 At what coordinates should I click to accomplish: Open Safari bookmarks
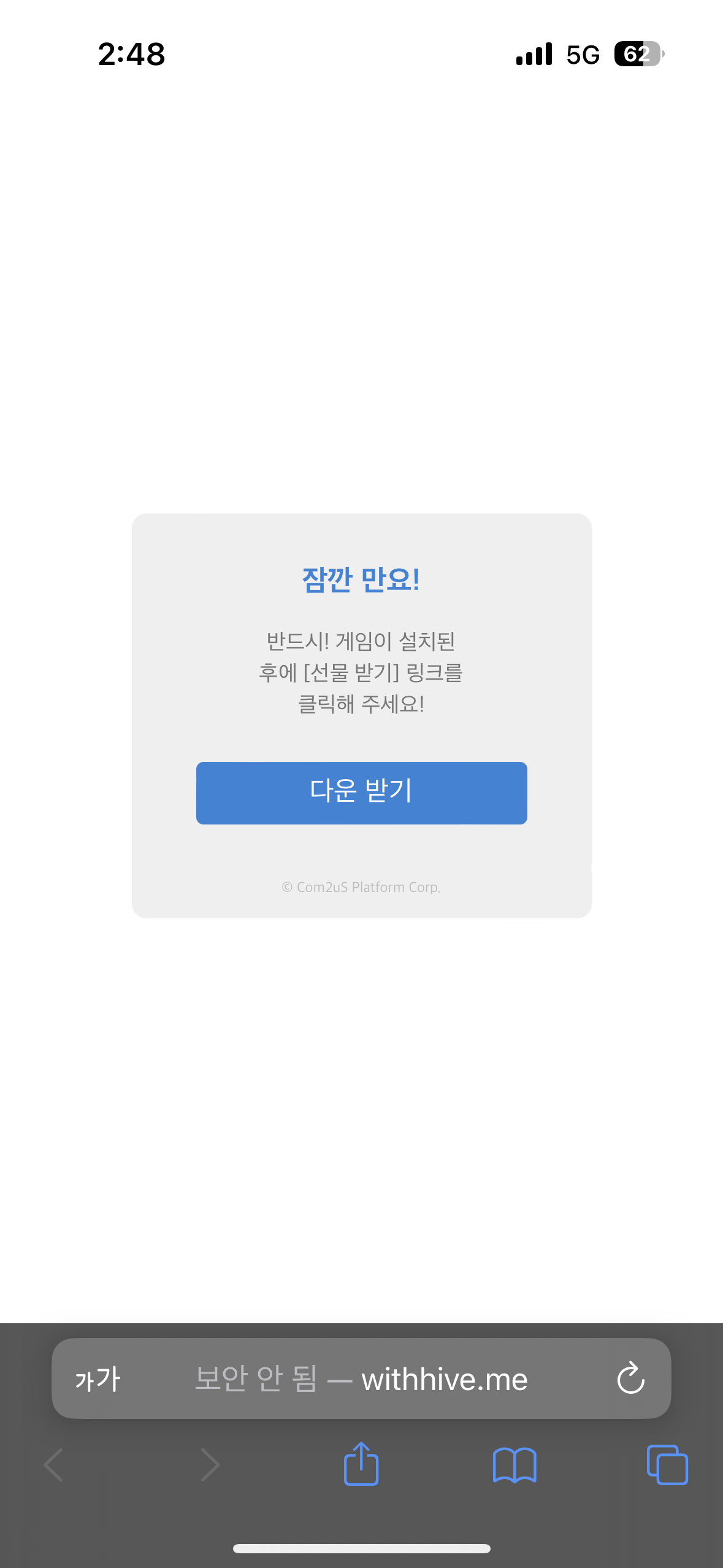(x=515, y=1465)
